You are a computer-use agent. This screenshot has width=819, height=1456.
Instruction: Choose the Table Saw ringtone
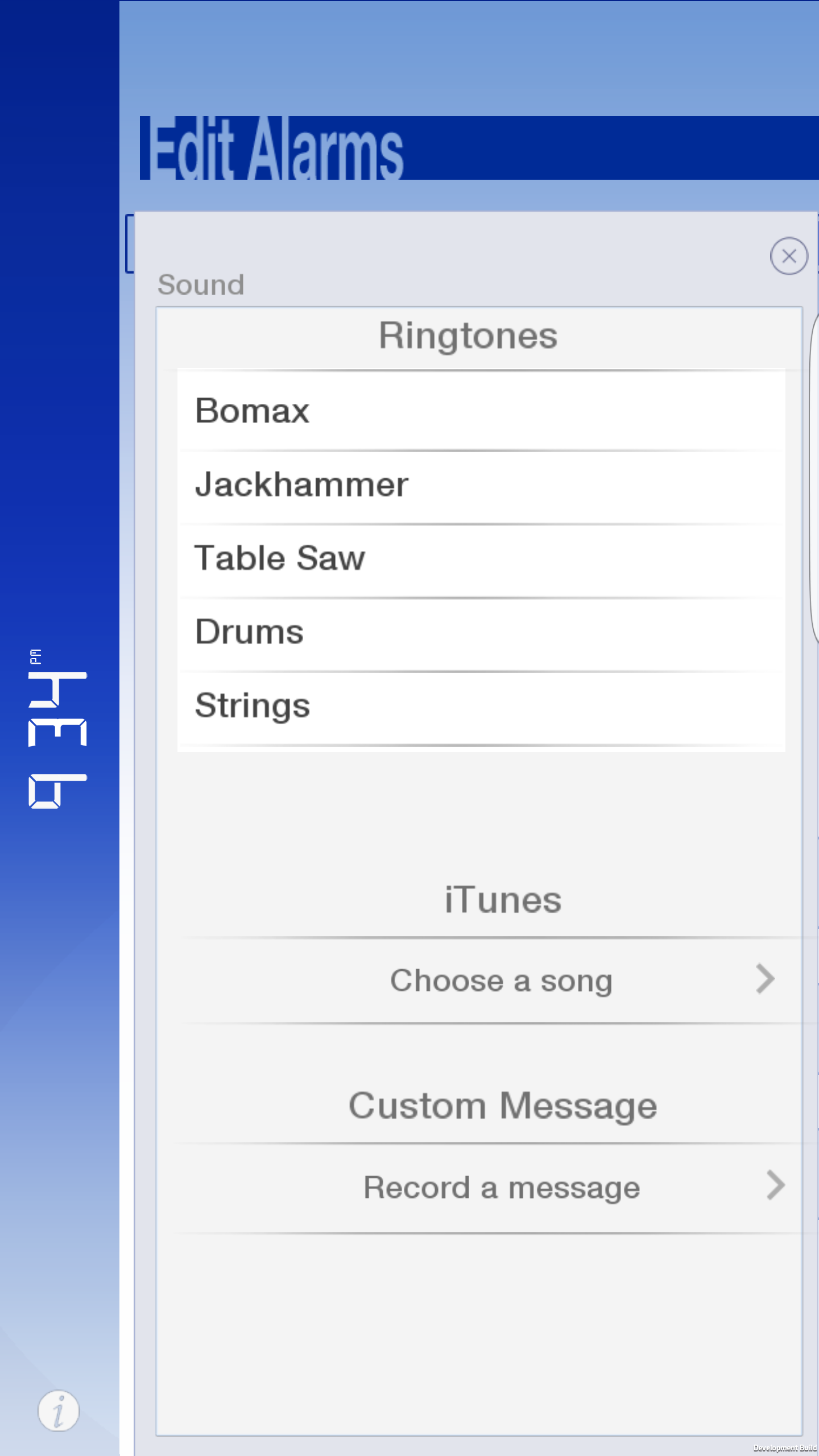(x=481, y=559)
